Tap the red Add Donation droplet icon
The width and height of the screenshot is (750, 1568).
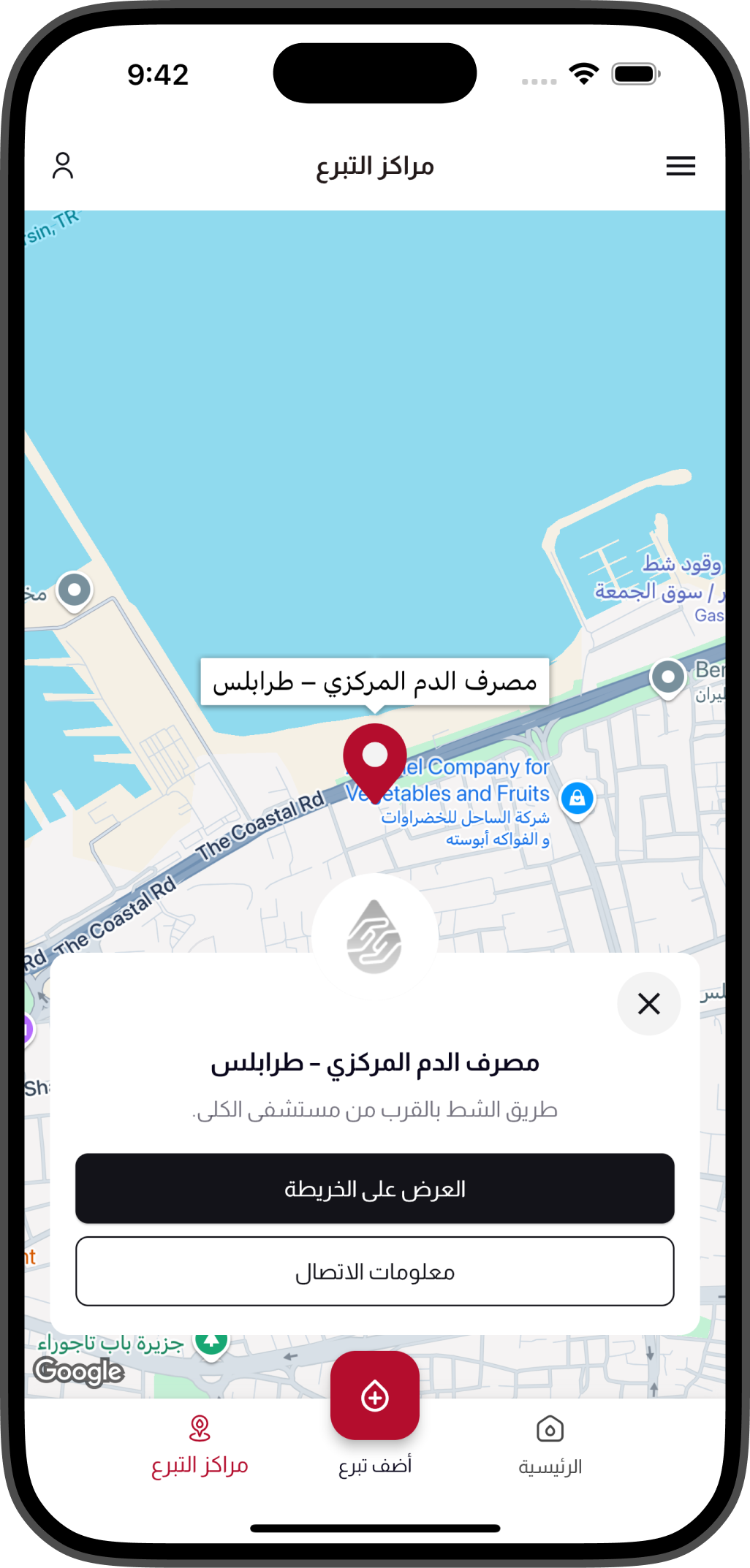coord(375,1393)
